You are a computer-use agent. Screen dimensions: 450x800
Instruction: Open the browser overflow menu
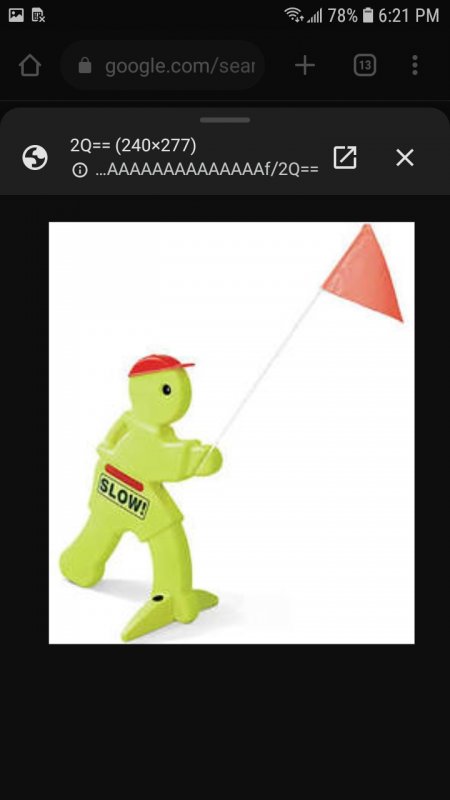(x=415, y=65)
